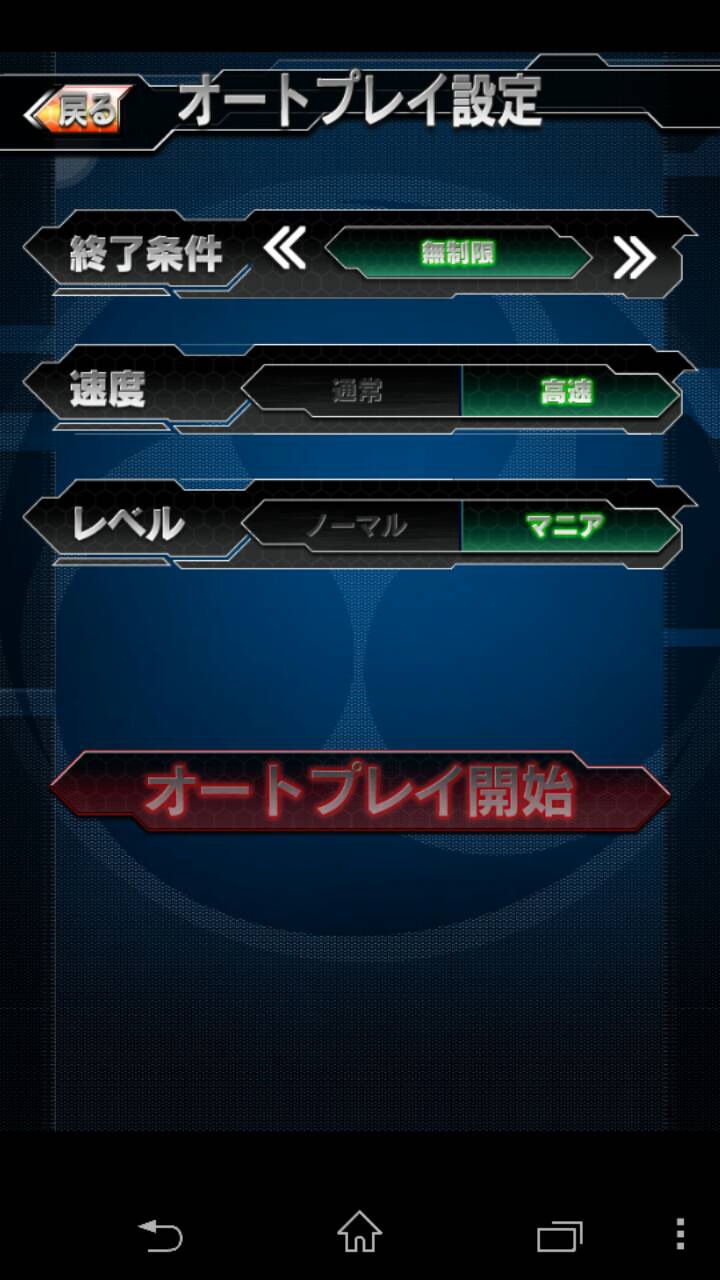Choose マニア level
720x1280 pixels.
click(567, 525)
